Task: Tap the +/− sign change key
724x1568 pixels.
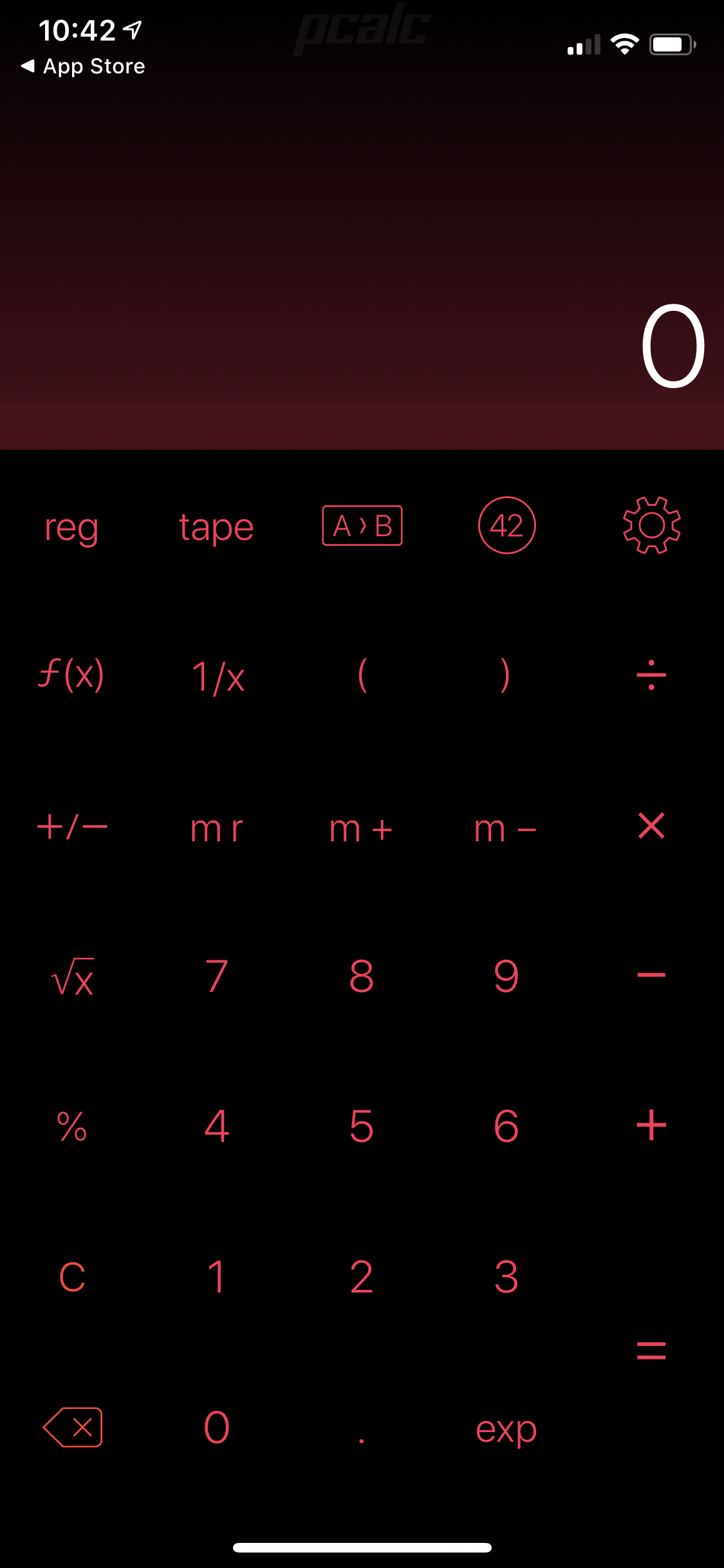Action: tap(72, 826)
